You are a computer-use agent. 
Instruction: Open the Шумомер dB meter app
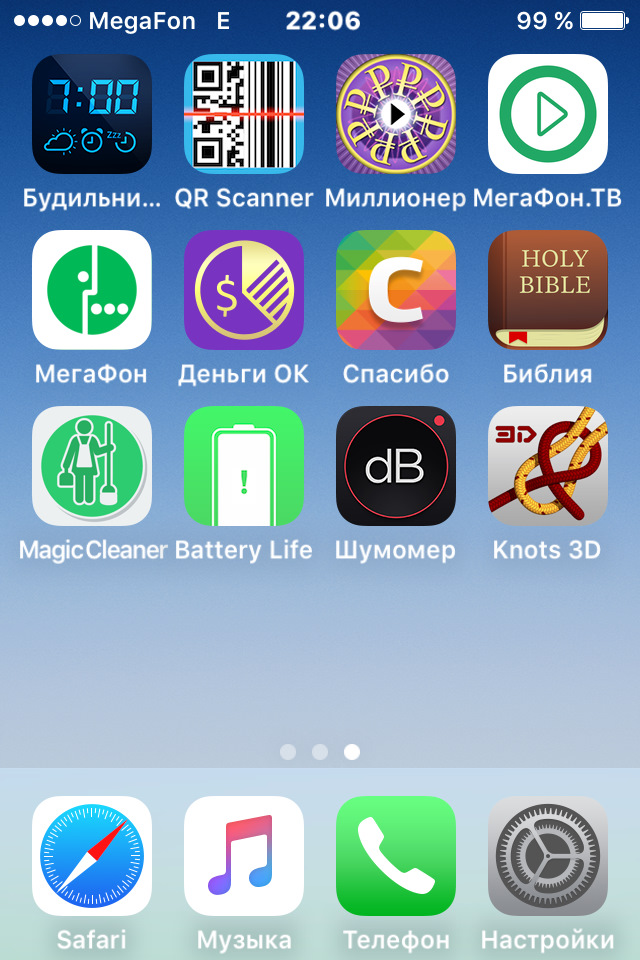coord(396,466)
